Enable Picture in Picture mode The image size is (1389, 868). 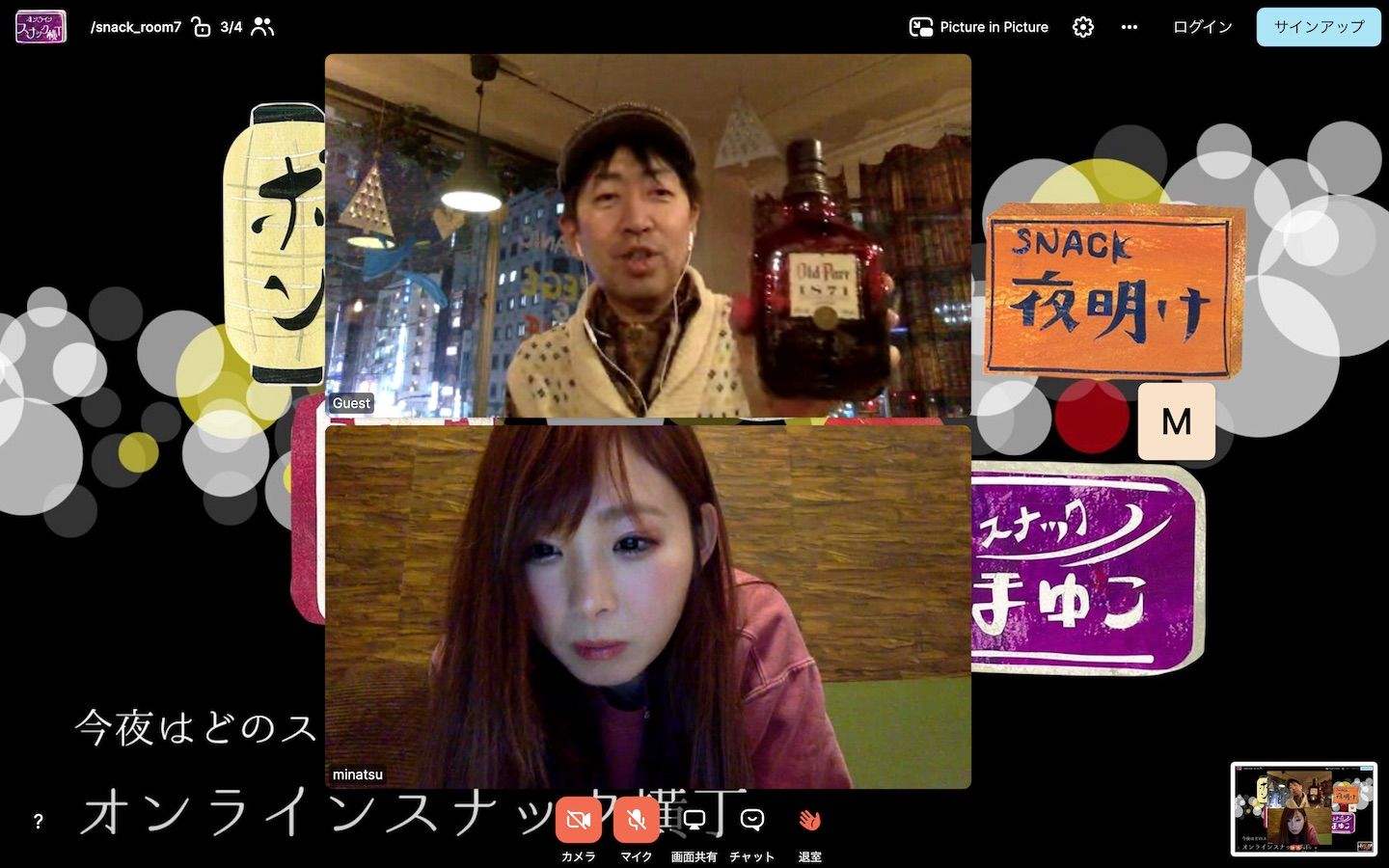[979, 27]
